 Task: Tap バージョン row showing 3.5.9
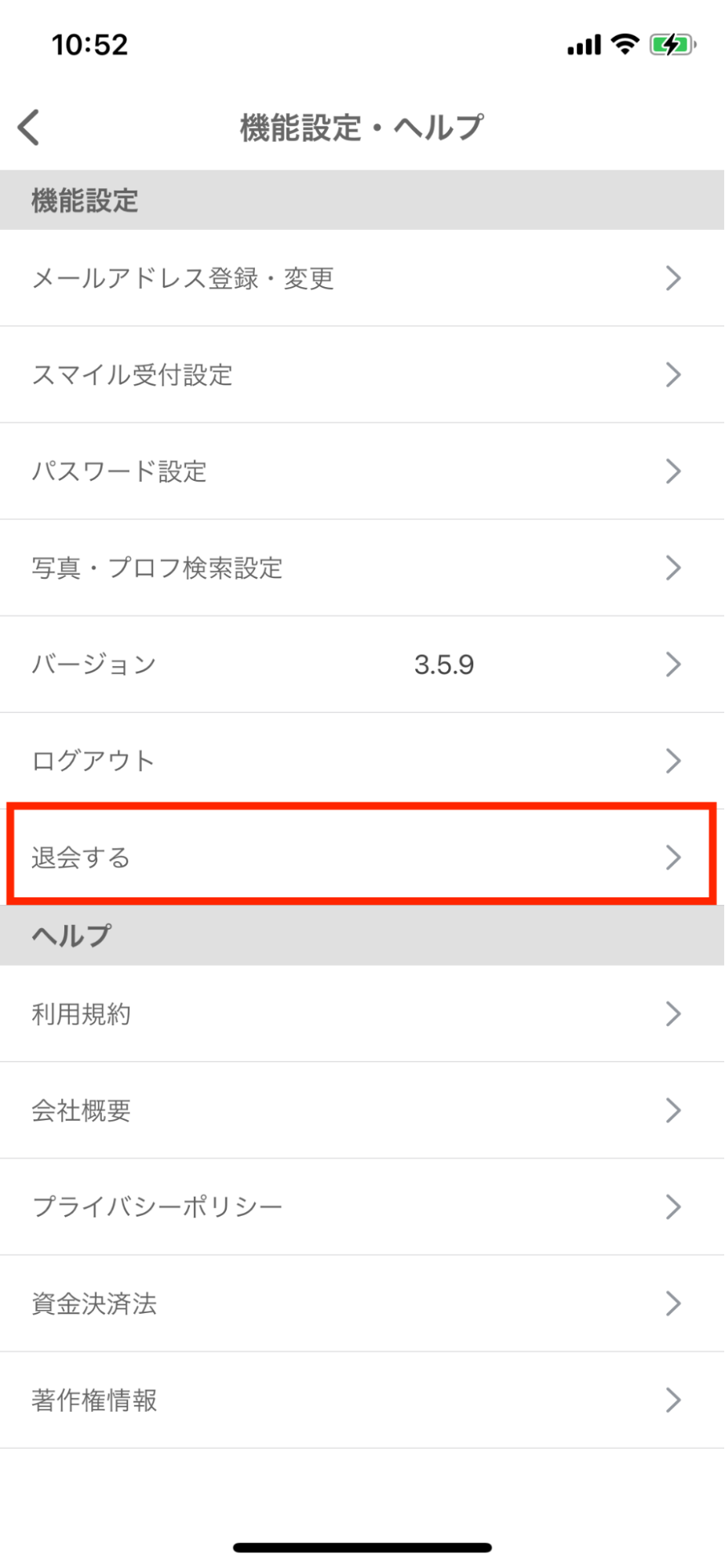pyautogui.click(x=235, y=664)
